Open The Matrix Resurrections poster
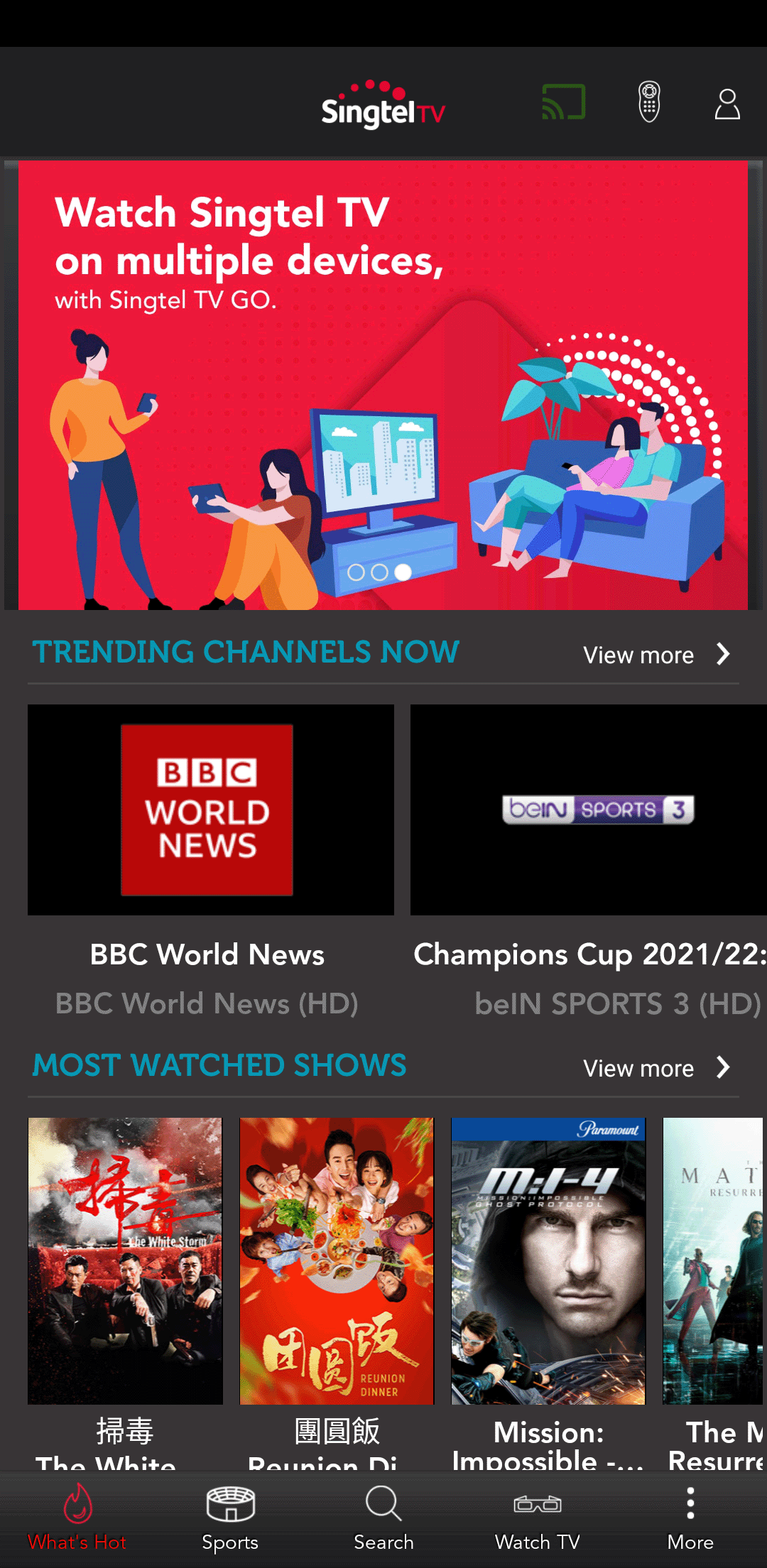 click(x=713, y=1261)
